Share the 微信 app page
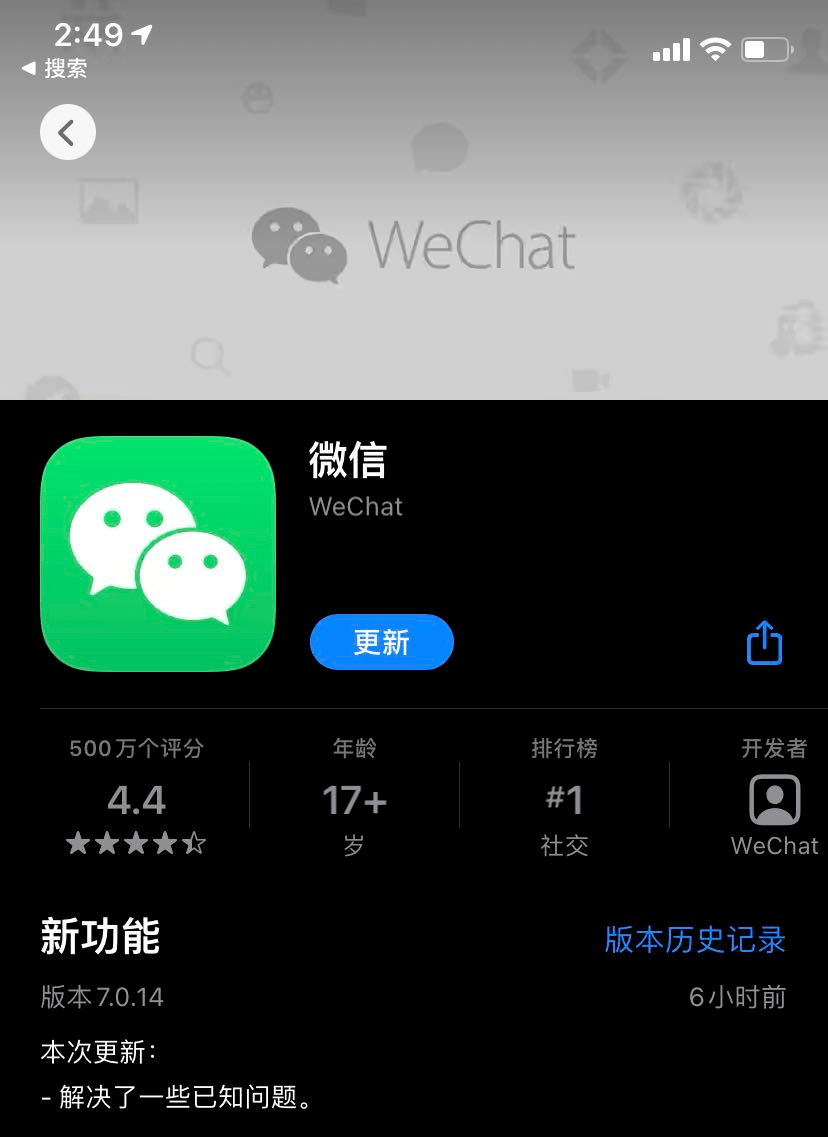 coord(764,642)
